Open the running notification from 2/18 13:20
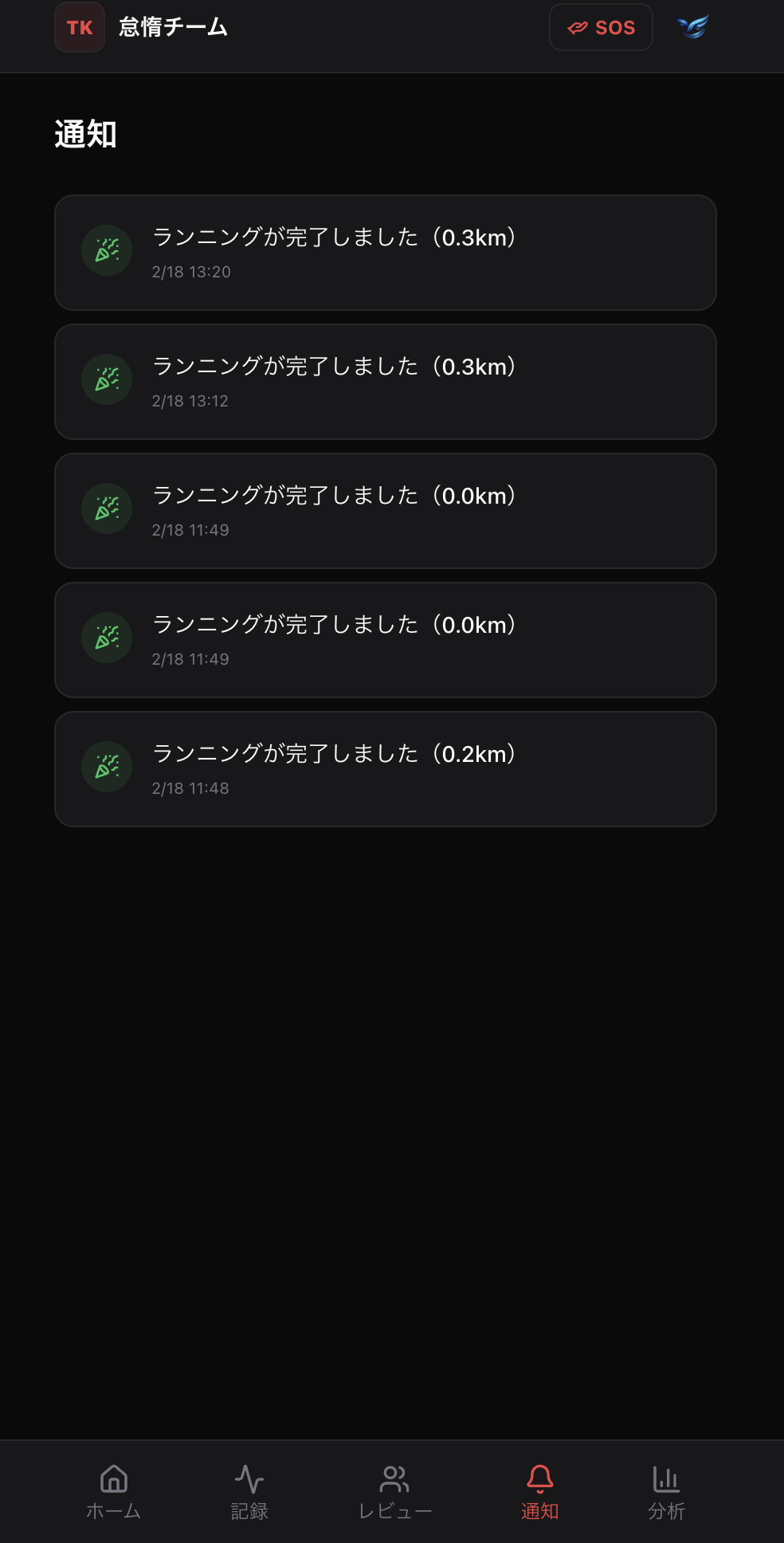Image resolution: width=784 pixels, height=1543 pixels. [386, 253]
